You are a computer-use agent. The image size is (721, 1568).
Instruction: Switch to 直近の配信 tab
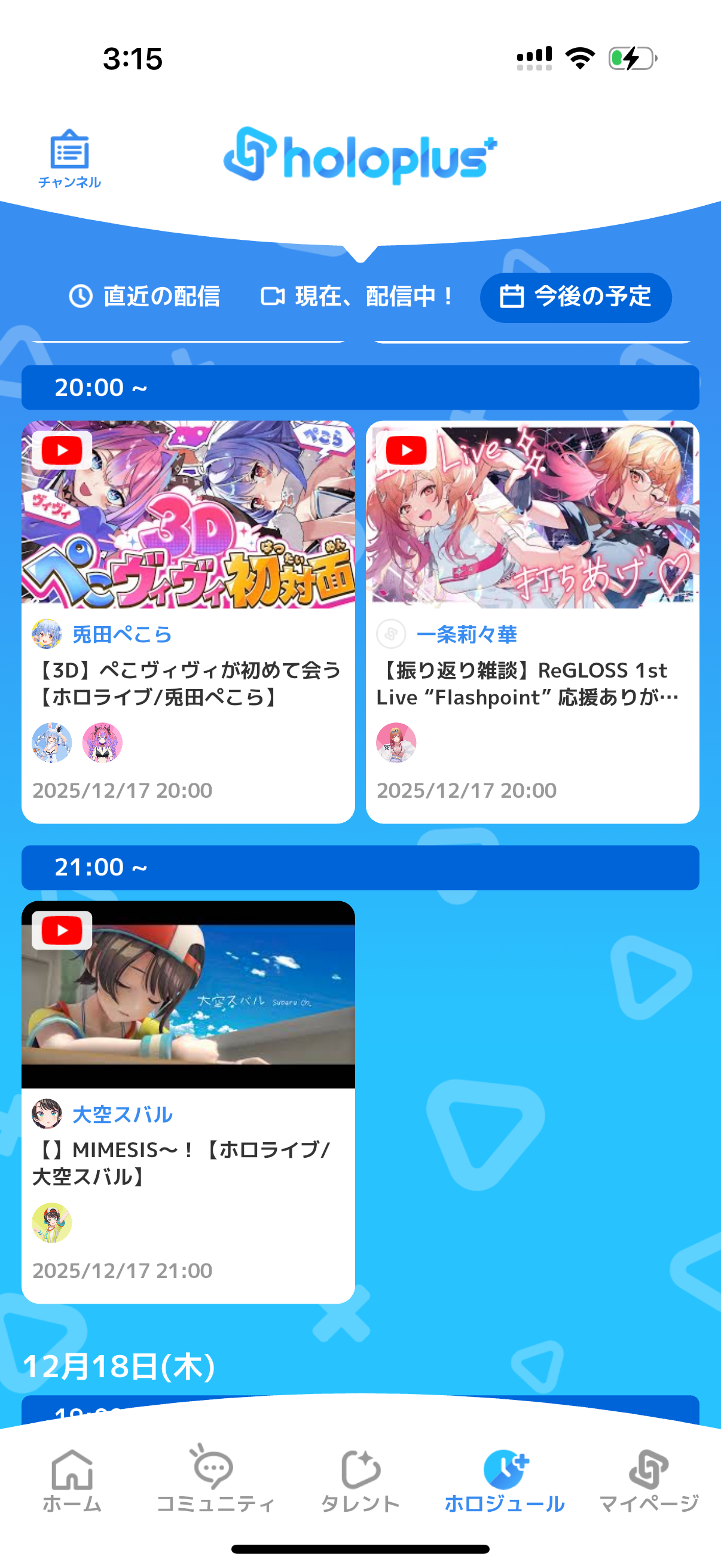(144, 297)
